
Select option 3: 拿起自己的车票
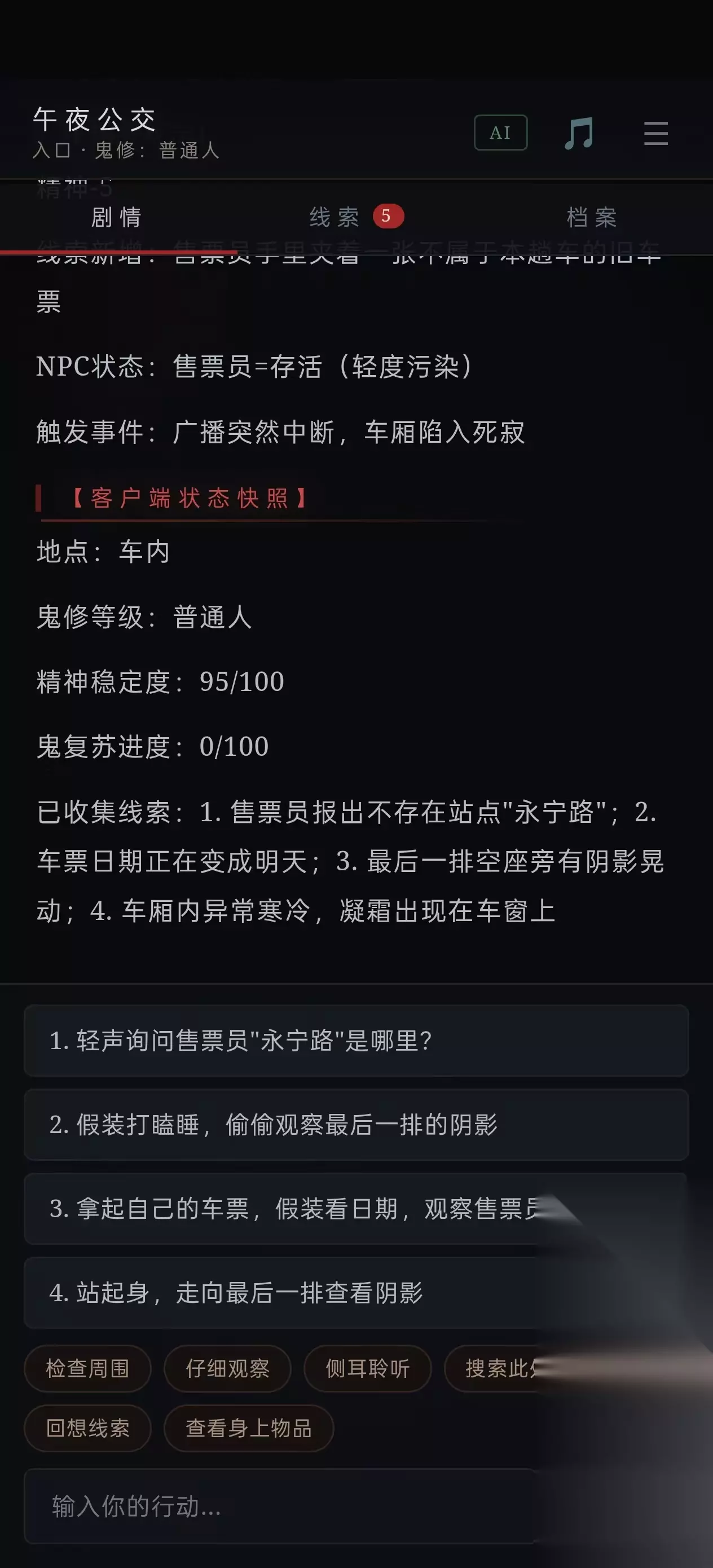356,1208
